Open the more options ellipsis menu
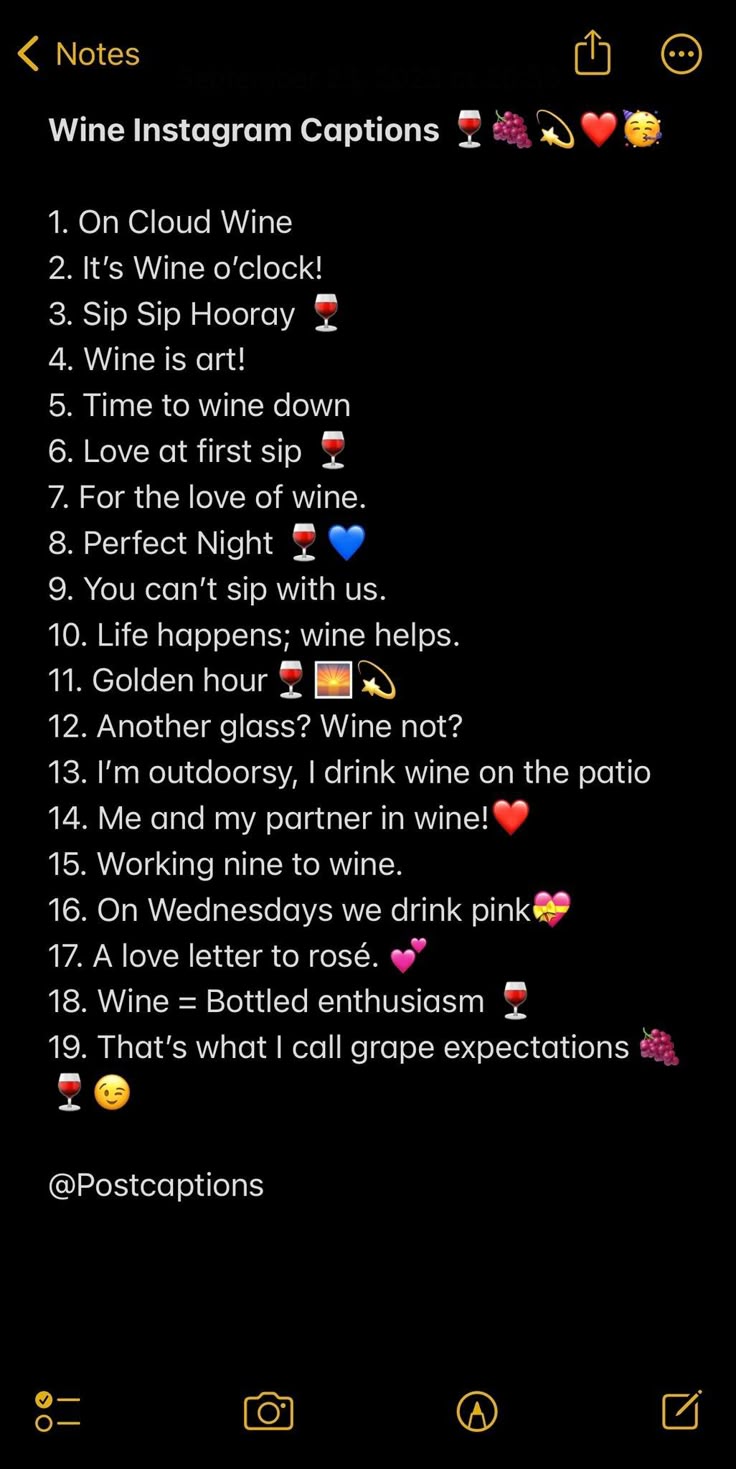736x1469 pixels. [x=681, y=55]
